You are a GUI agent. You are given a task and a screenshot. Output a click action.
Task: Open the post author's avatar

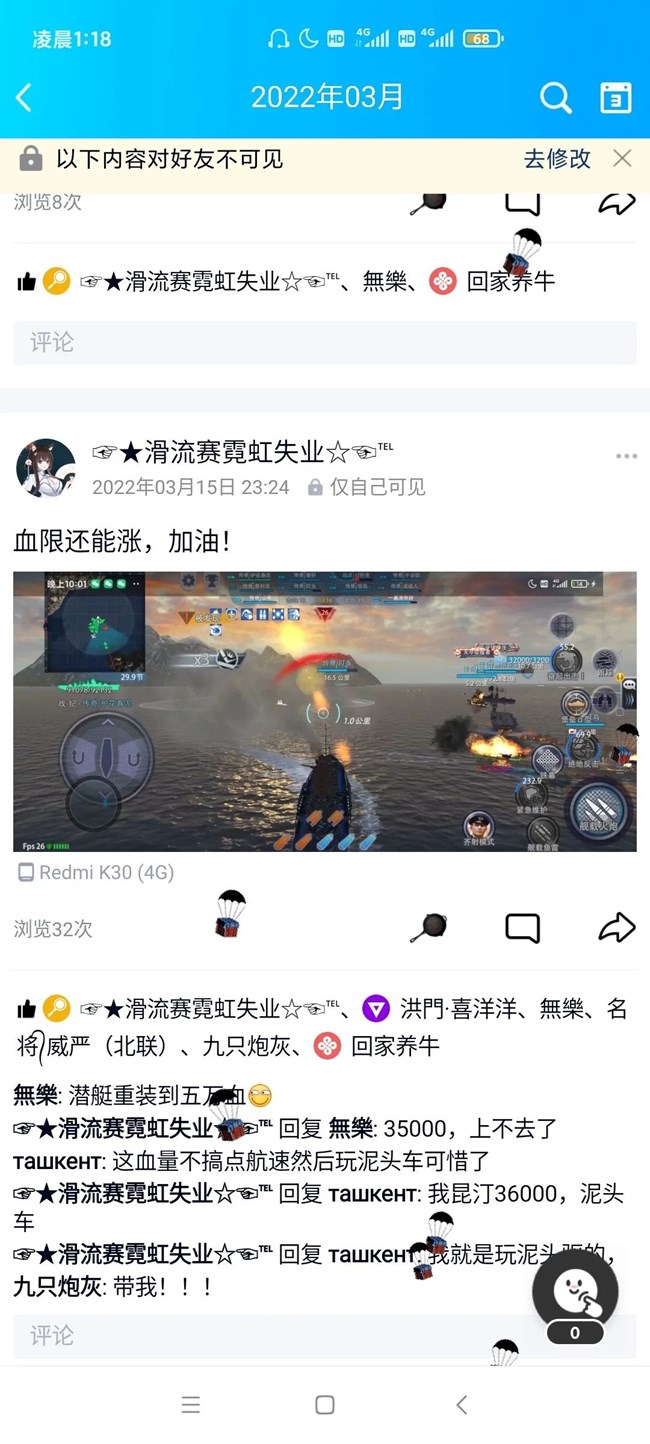click(x=46, y=467)
